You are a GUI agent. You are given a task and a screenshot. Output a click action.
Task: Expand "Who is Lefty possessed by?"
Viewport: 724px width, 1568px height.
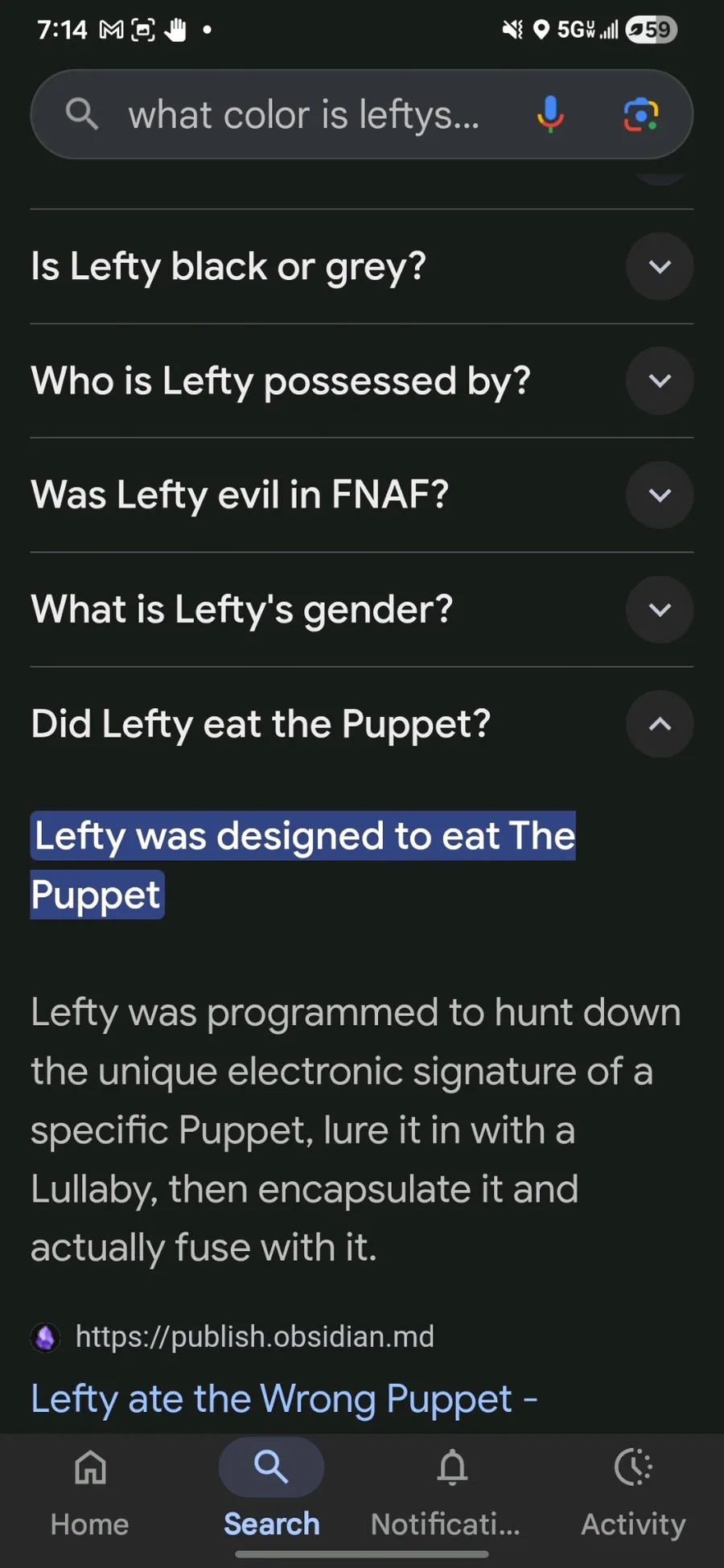click(659, 381)
